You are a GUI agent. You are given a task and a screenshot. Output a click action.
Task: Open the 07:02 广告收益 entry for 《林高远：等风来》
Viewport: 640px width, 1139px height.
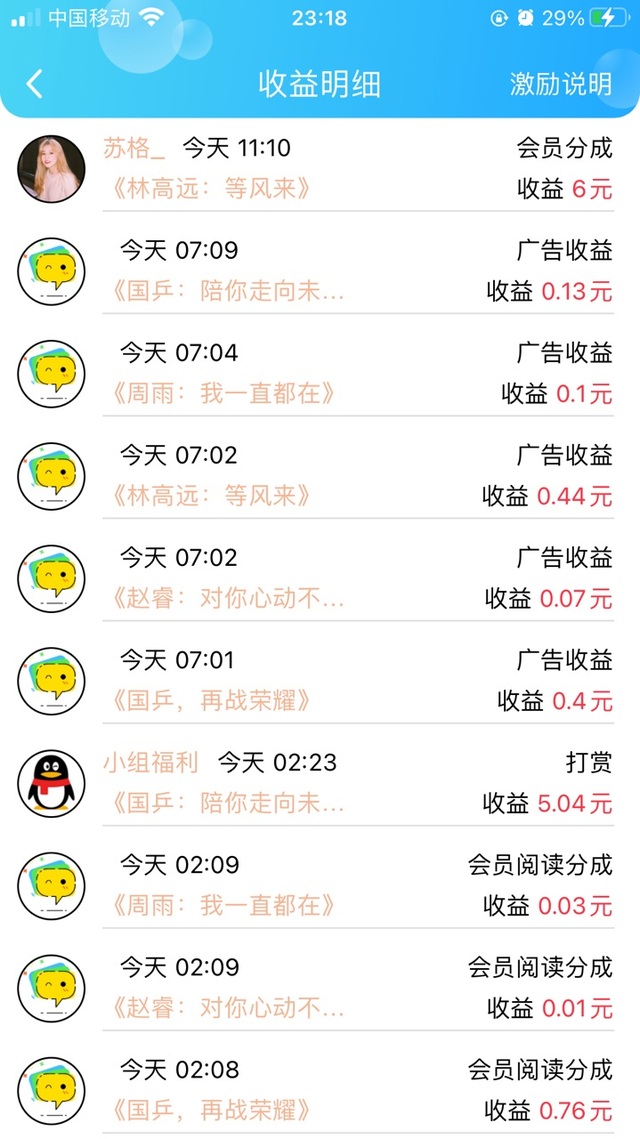(357, 476)
